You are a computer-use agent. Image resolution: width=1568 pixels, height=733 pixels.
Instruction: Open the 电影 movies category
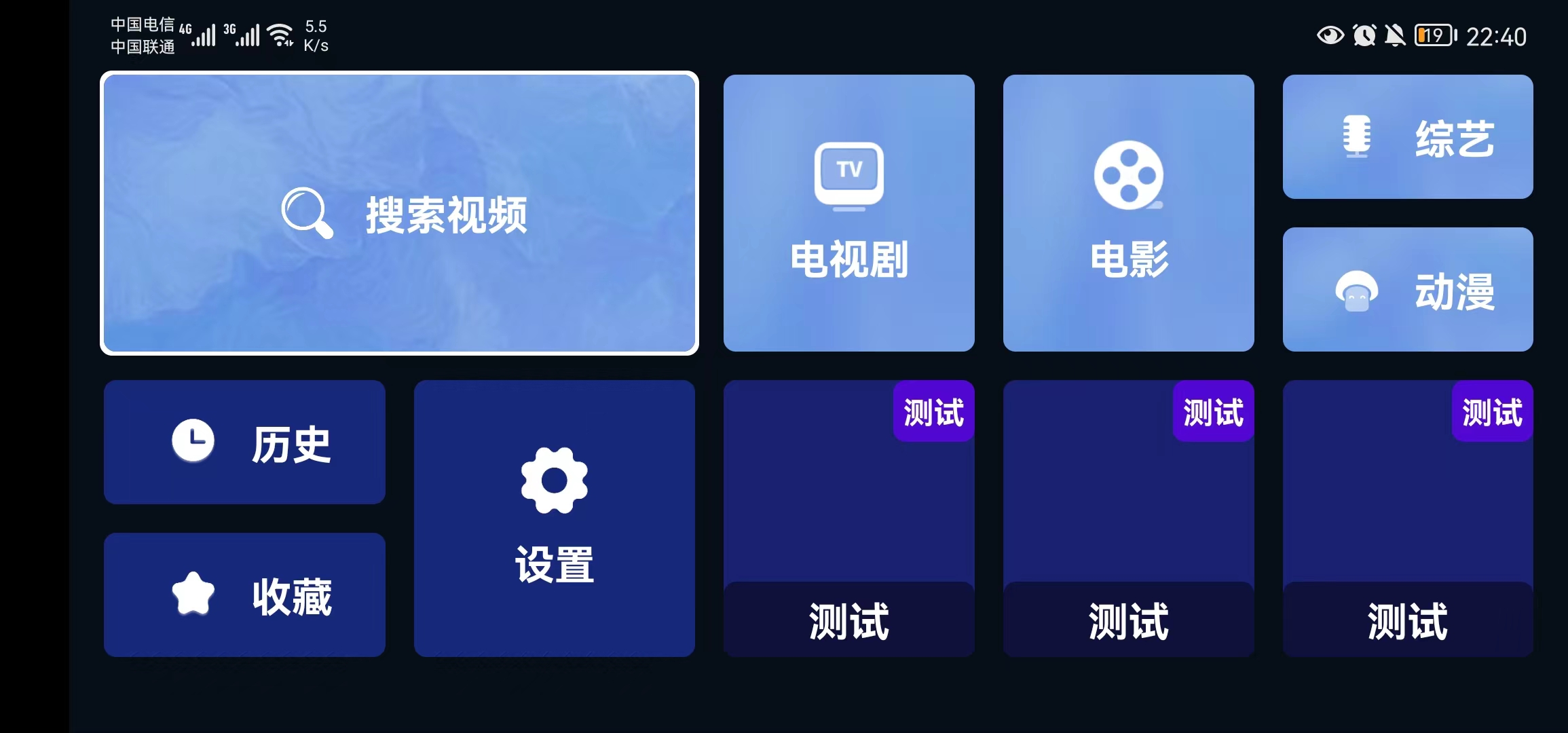pos(1128,213)
